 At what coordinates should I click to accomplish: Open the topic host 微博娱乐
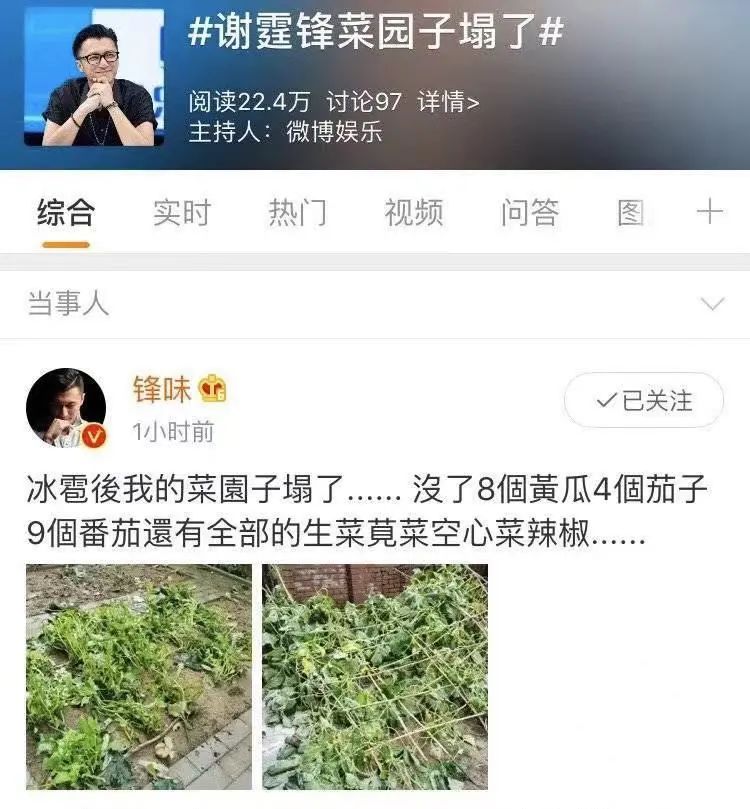click(334, 131)
